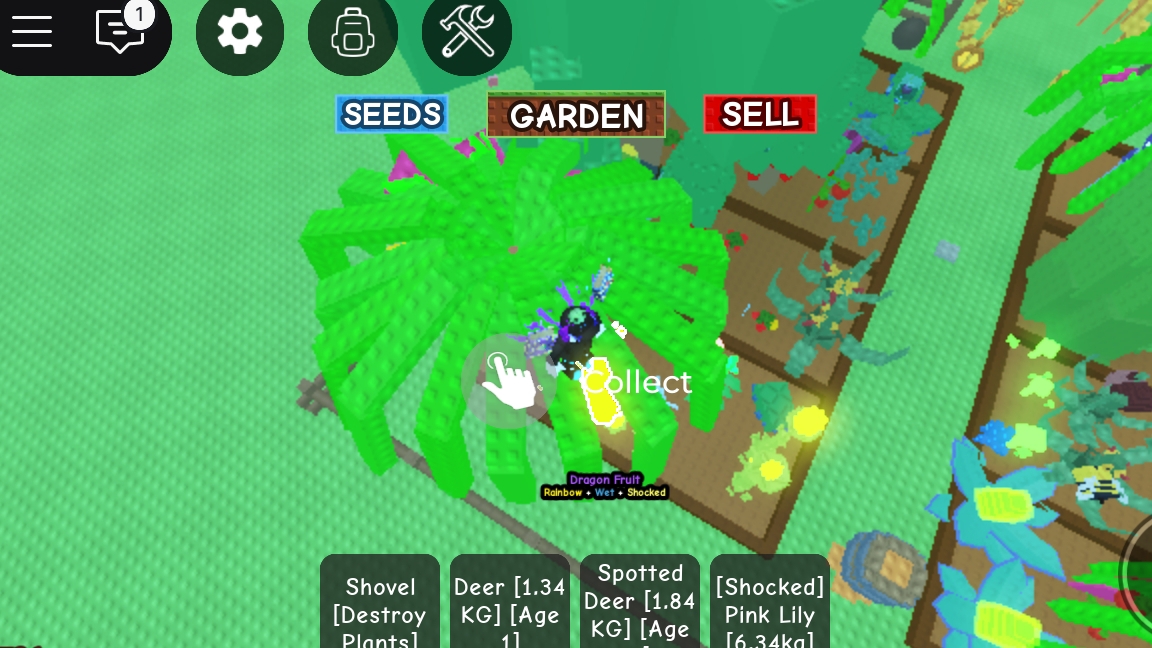This screenshot has width=1152, height=648.
Task: Select the Shocked Pink Lily slot
Action: (770, 602)
